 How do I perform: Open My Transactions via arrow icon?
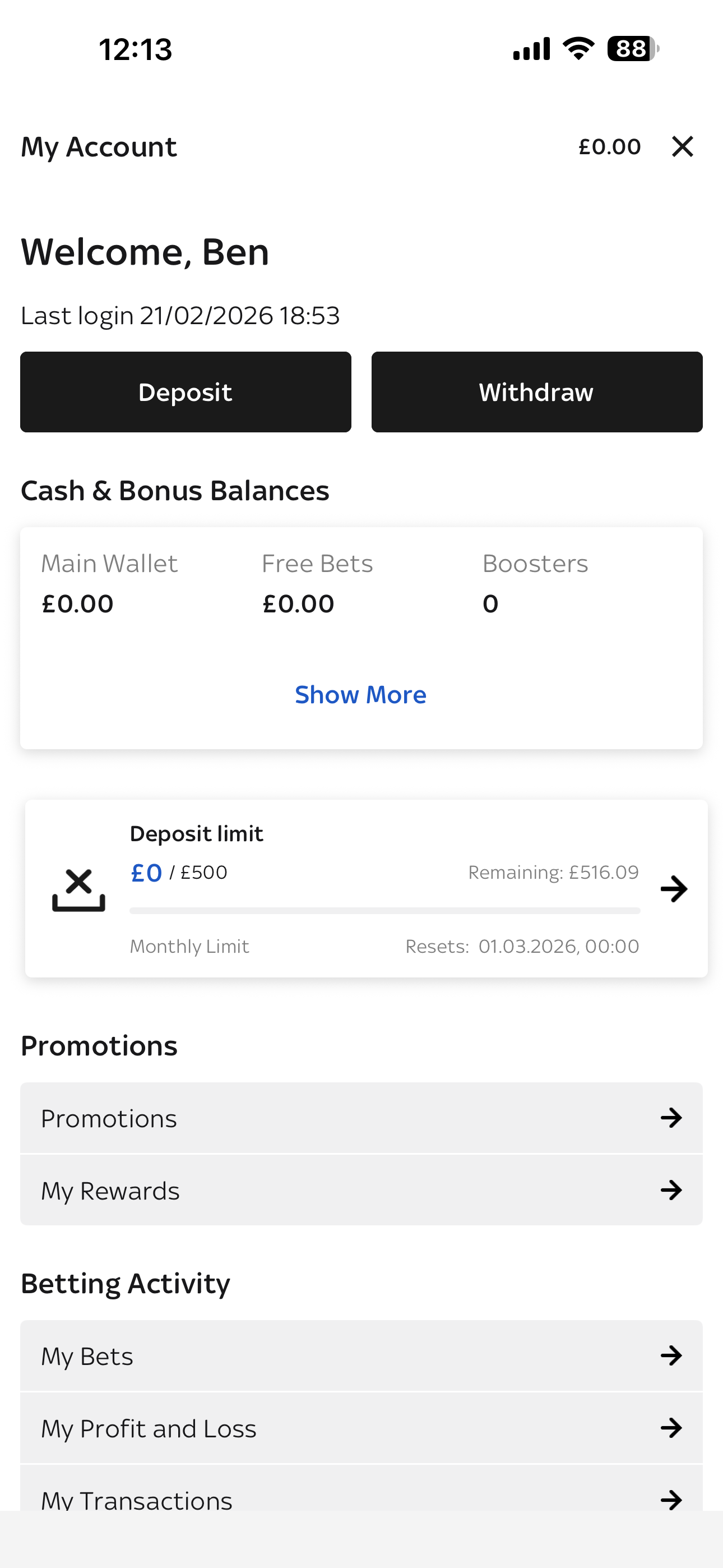coord(671,1500)
